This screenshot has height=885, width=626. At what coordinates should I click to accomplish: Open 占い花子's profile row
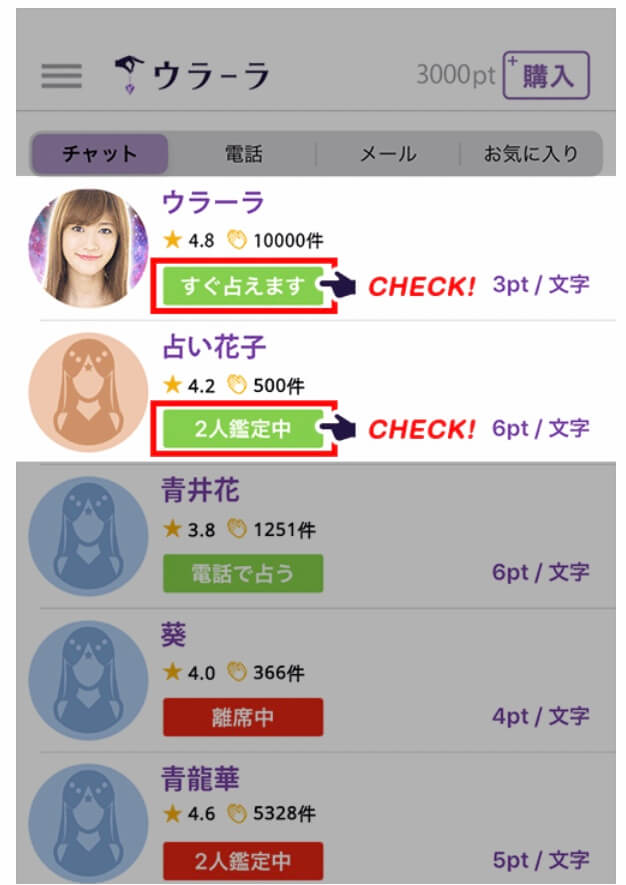click(x=214, y=347)
